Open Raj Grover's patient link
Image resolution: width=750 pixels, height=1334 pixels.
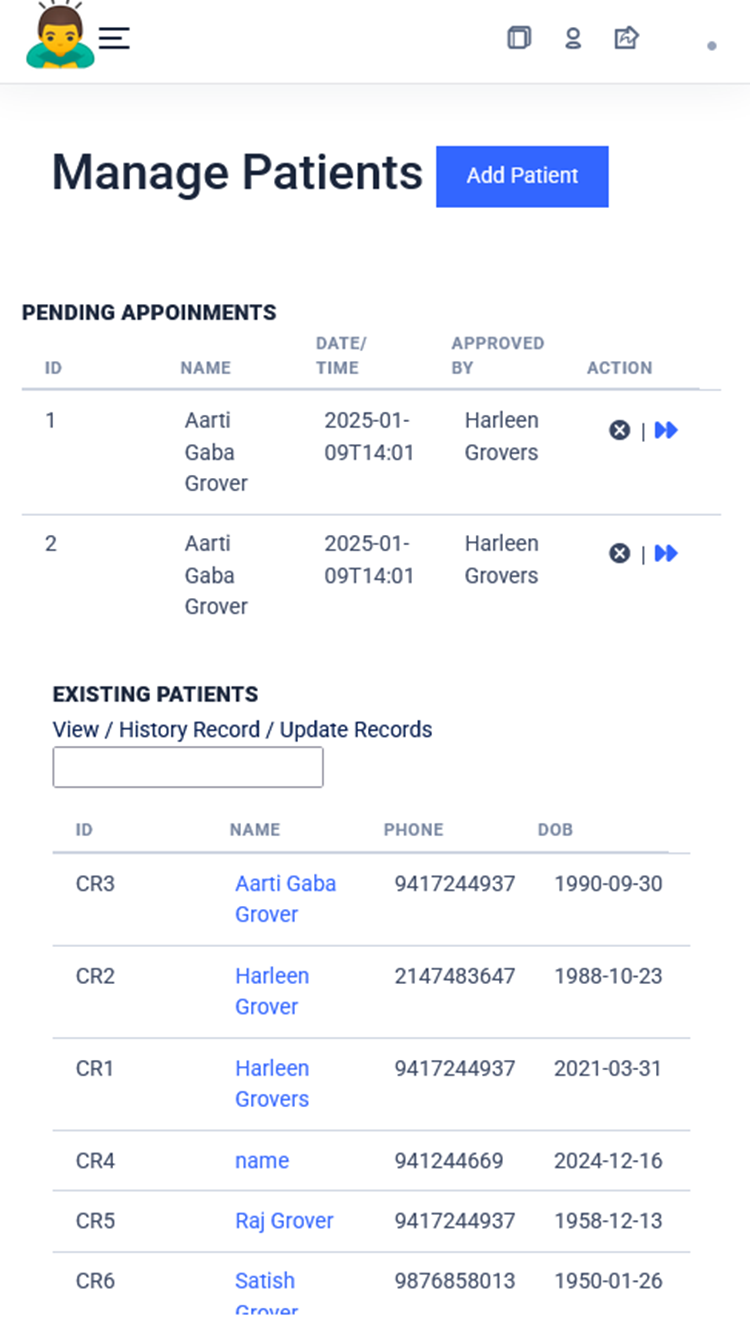pyautogui.click(x=284, y=1220)
